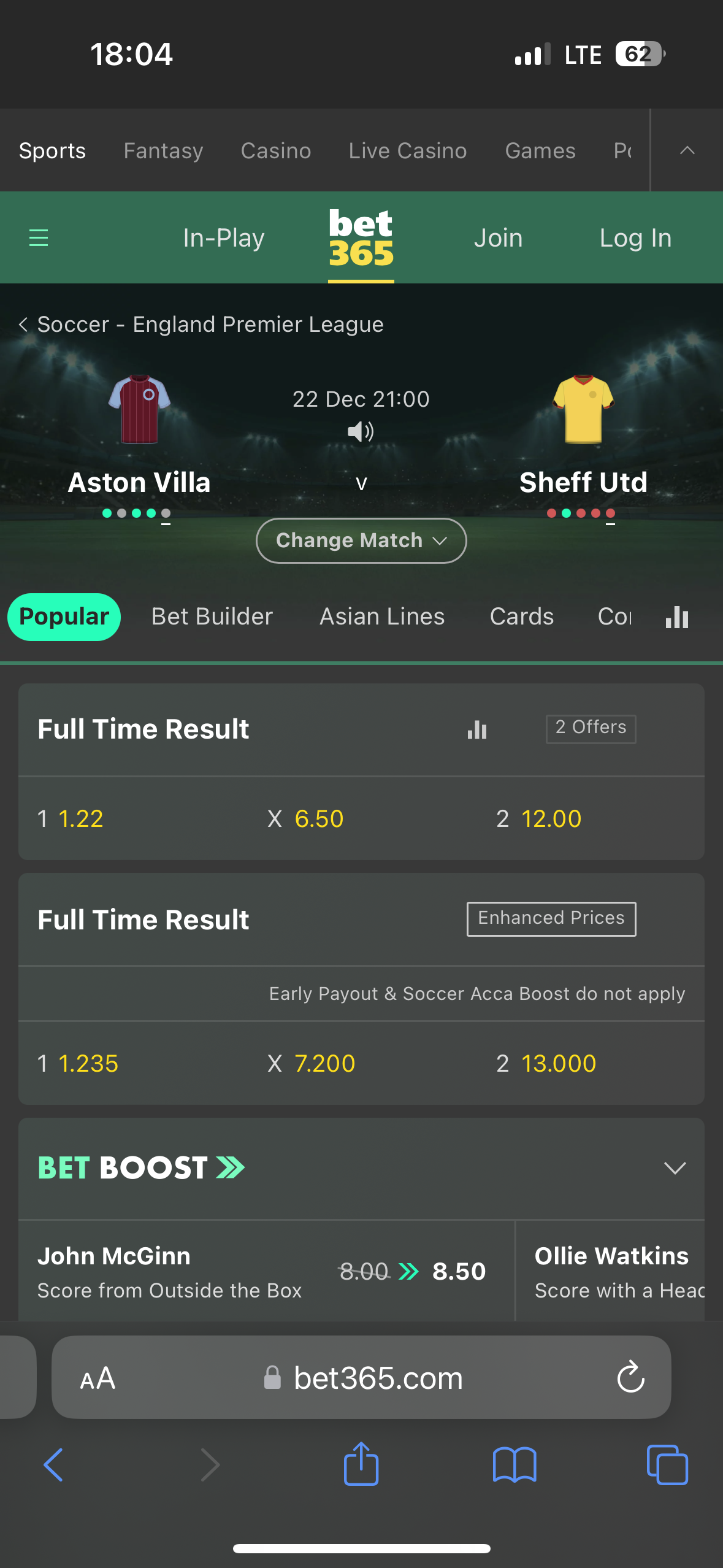This screenshot has height=1568, width=723.
Task: Reload the bet365.com page
Action: [x=630, y=1377]
